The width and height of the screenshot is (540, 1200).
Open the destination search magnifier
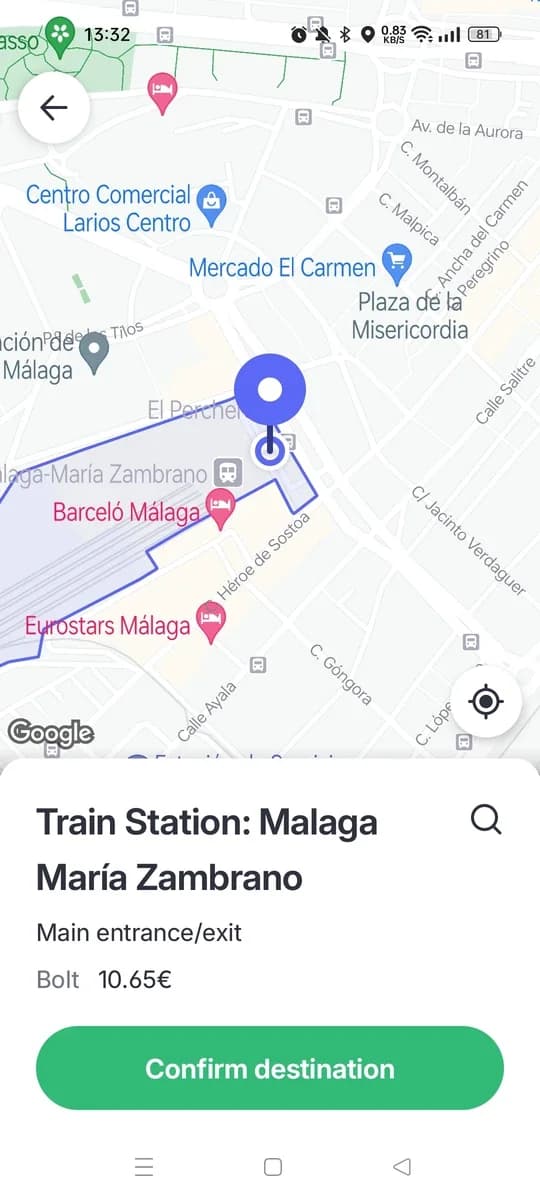(x=485, y=820)
